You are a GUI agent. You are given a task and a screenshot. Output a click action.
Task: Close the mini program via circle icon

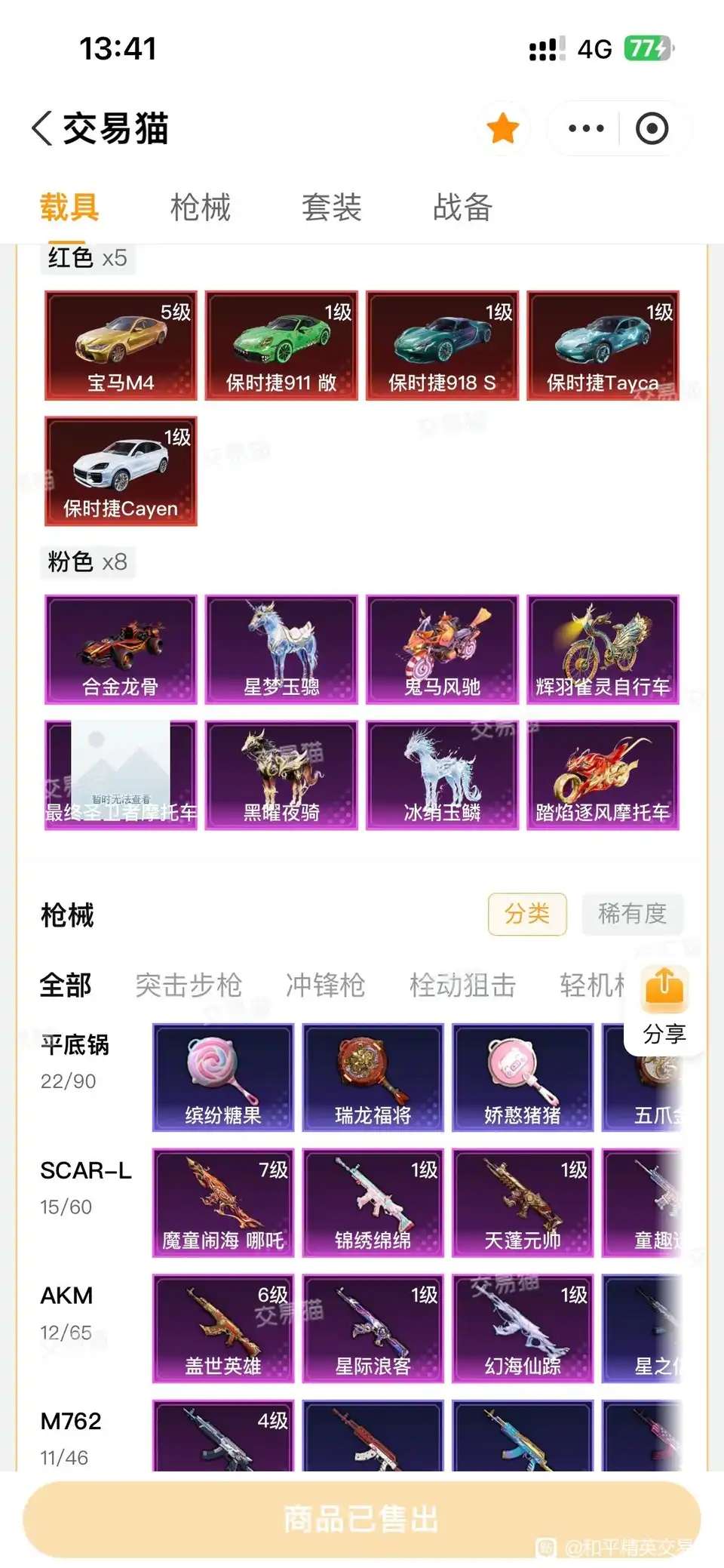652,128
